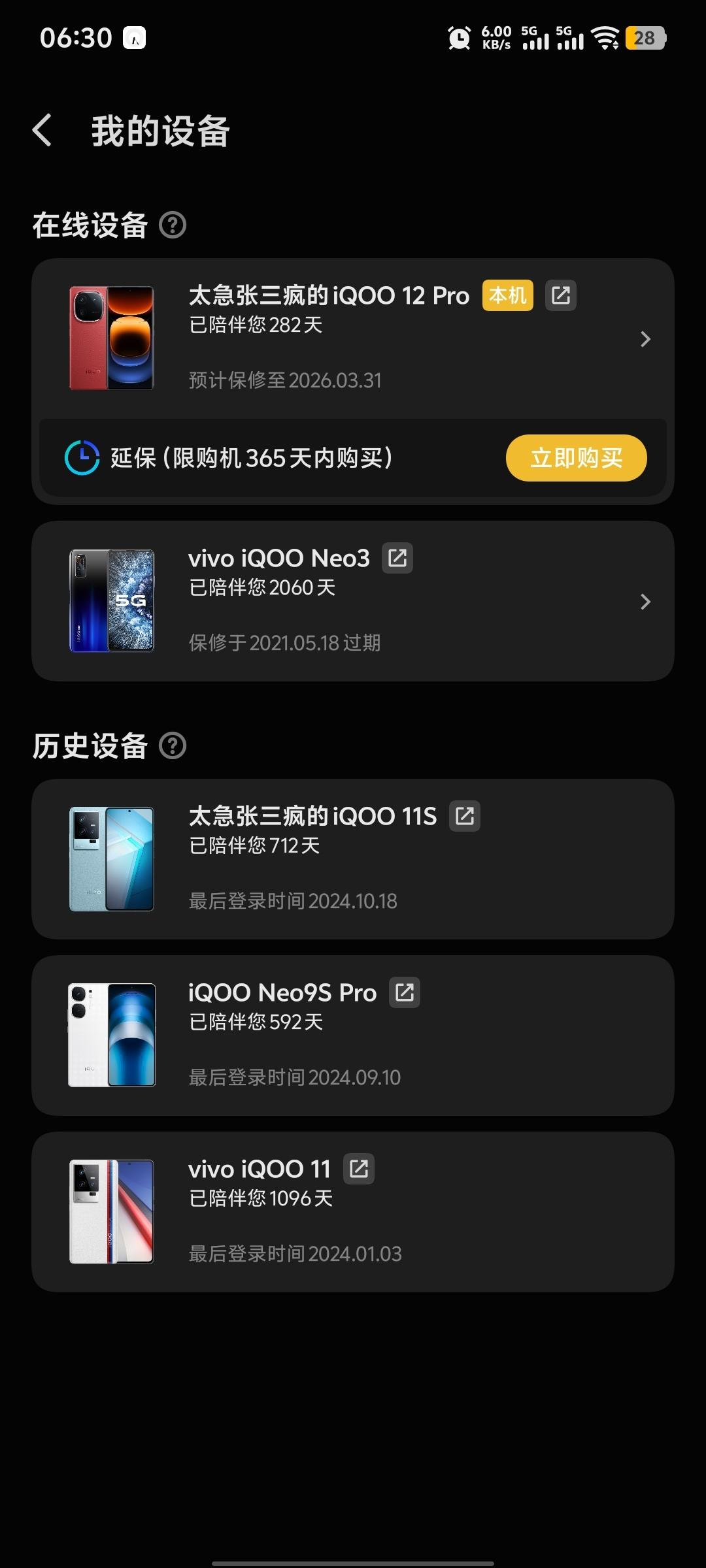The height and width of the screenshot is (1568, 706).
Task: Tap the extended warranty clock icon
Action: [x=82, y=458]
